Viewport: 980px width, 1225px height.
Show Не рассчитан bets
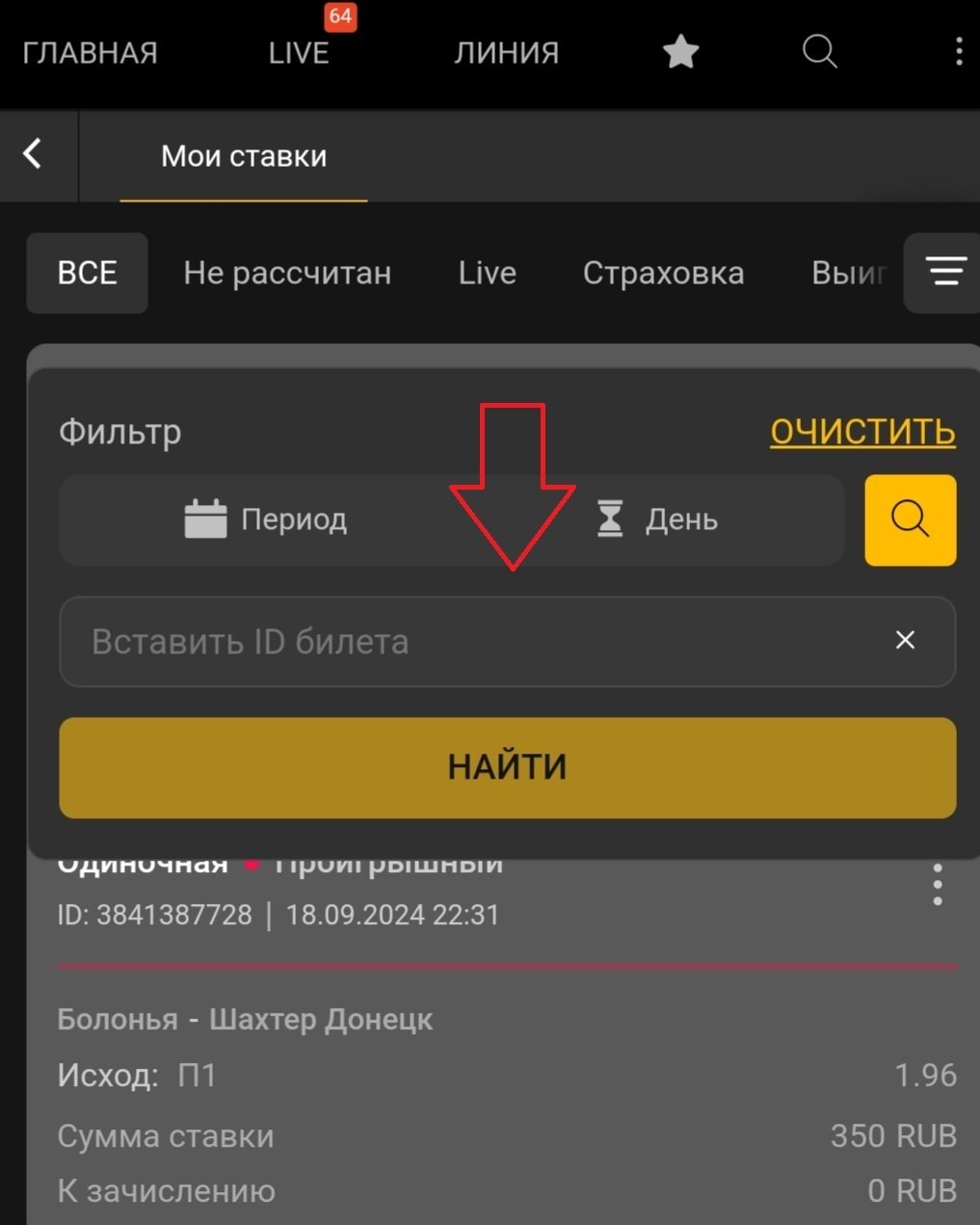(287, 273)
